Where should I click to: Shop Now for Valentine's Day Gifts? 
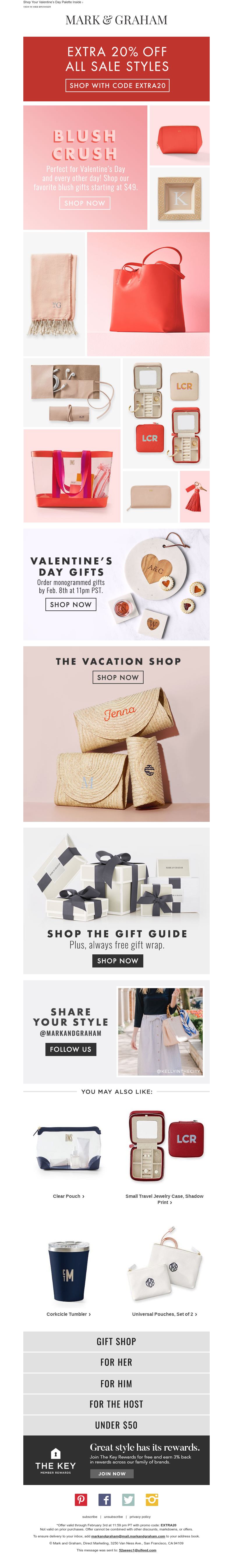[x=70, y=604]
